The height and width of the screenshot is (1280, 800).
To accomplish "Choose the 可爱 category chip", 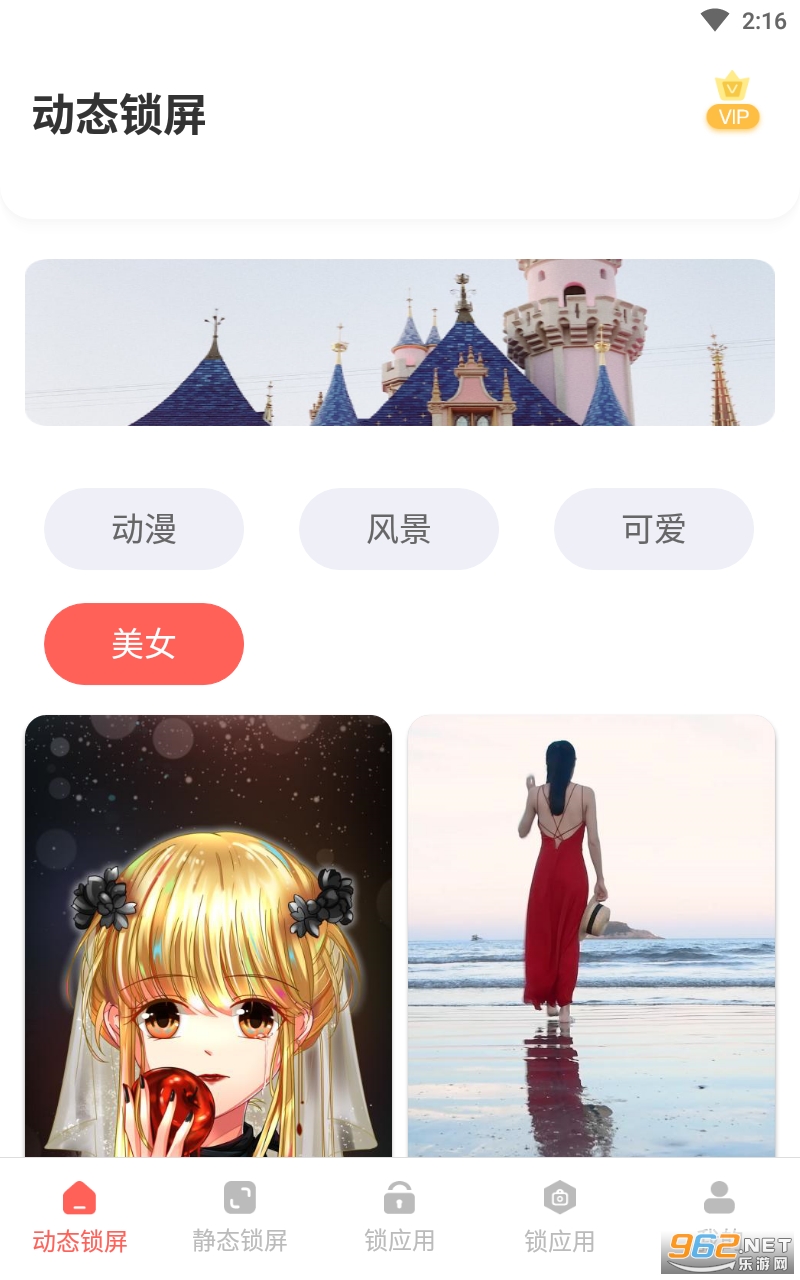I will (x=654, y=529).
